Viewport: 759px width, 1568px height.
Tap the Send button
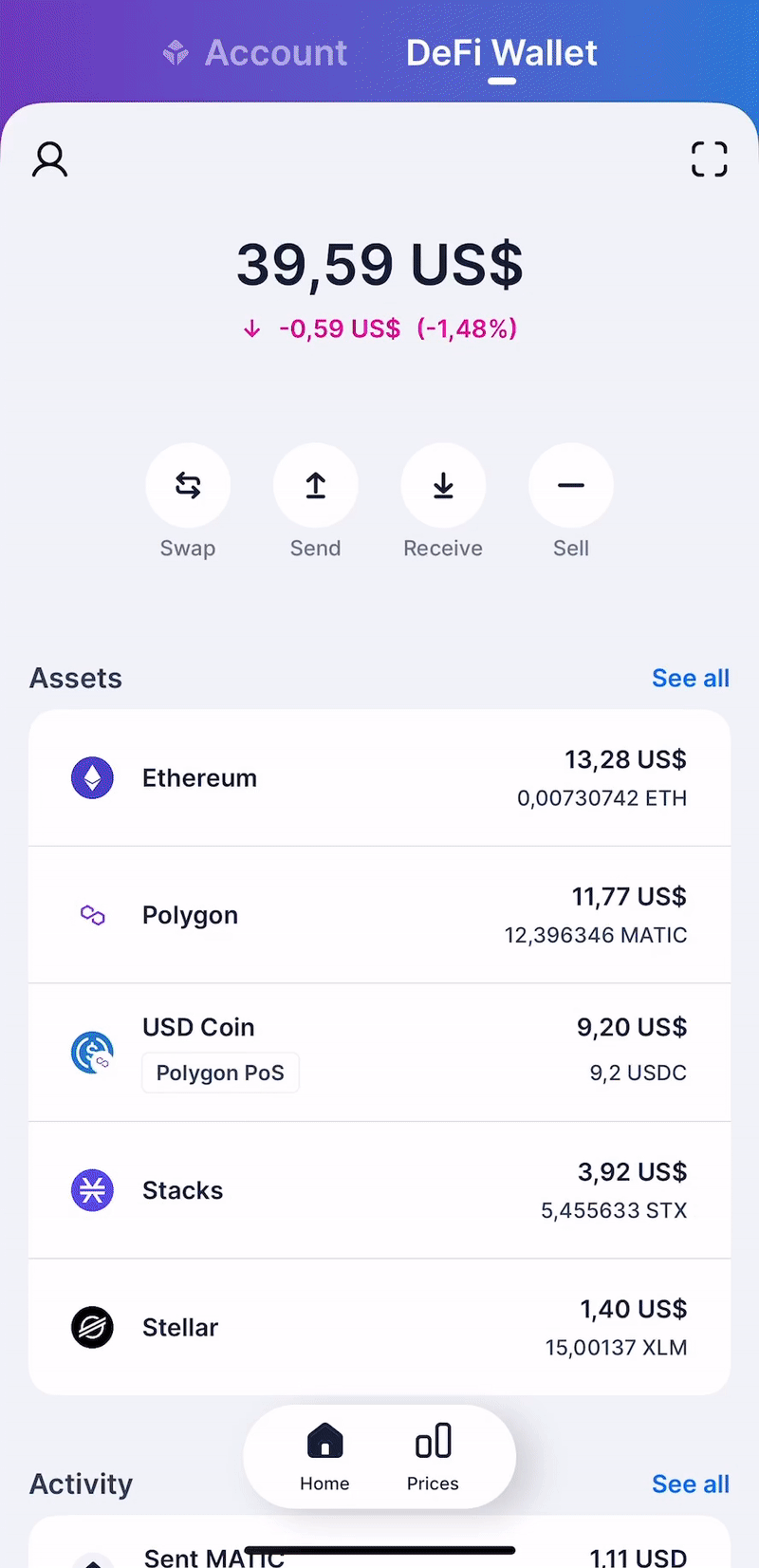315,486
